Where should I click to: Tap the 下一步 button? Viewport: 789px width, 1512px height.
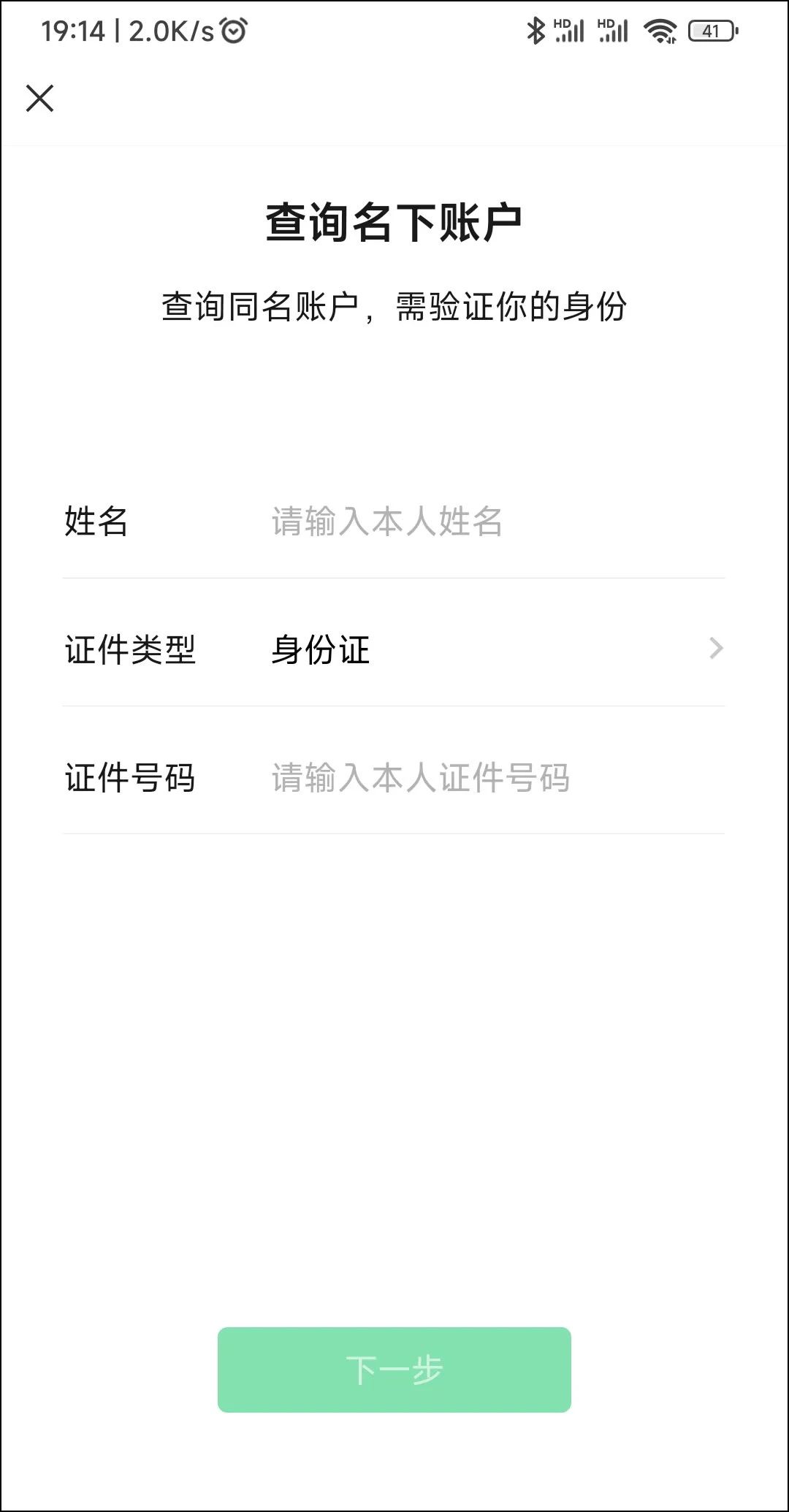click(x=394, y=1370)
